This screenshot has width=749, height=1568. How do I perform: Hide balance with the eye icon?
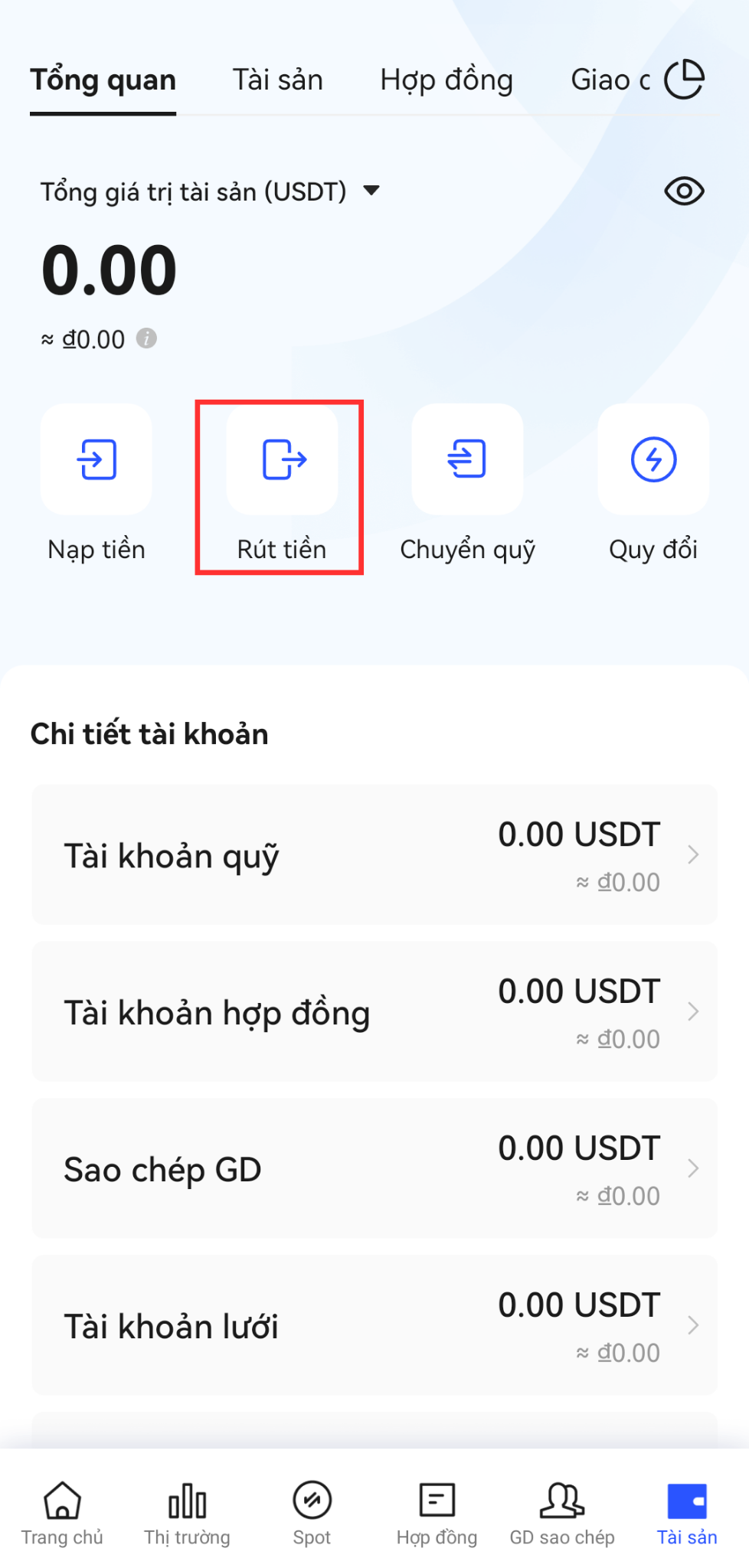pyautogui.click(x=684, y=191)
